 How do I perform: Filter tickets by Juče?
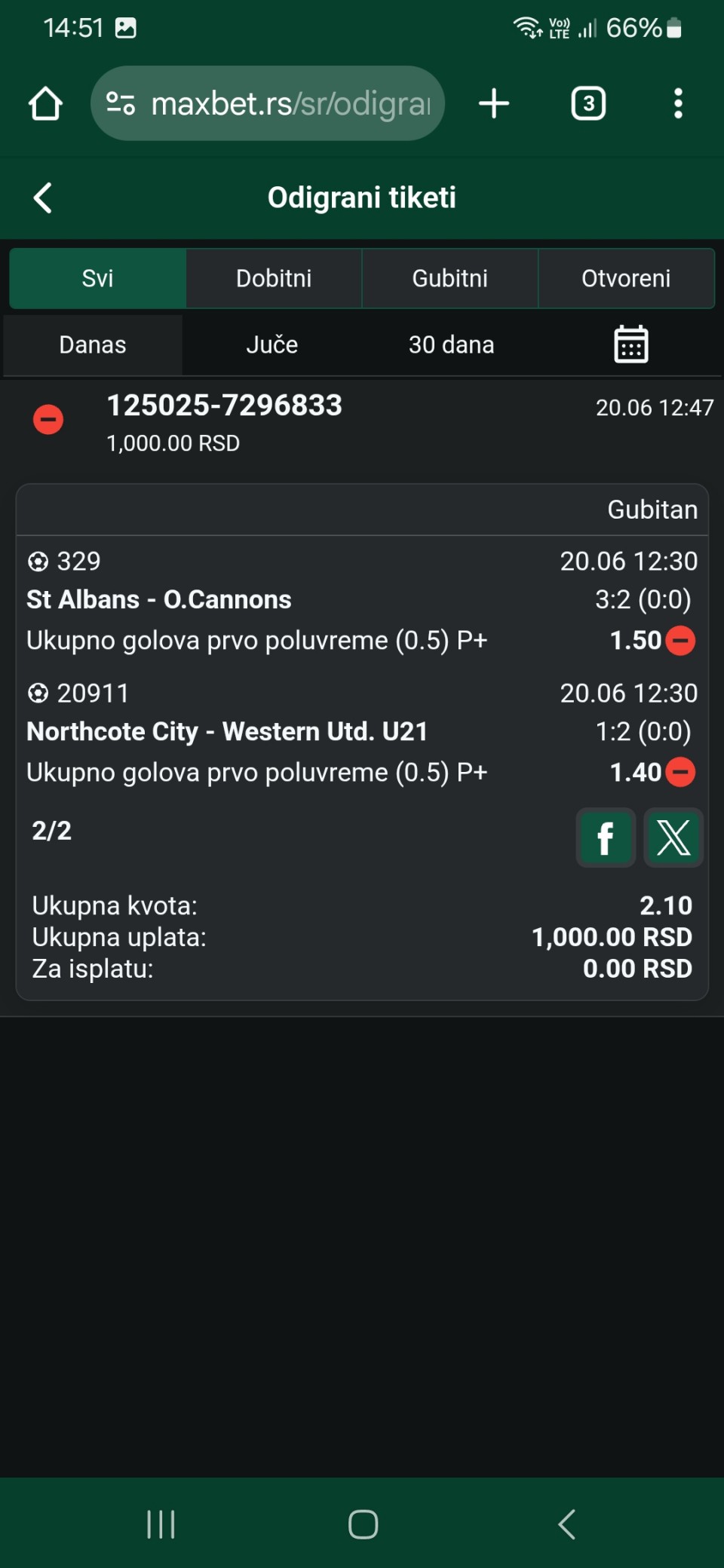[272, 345]
